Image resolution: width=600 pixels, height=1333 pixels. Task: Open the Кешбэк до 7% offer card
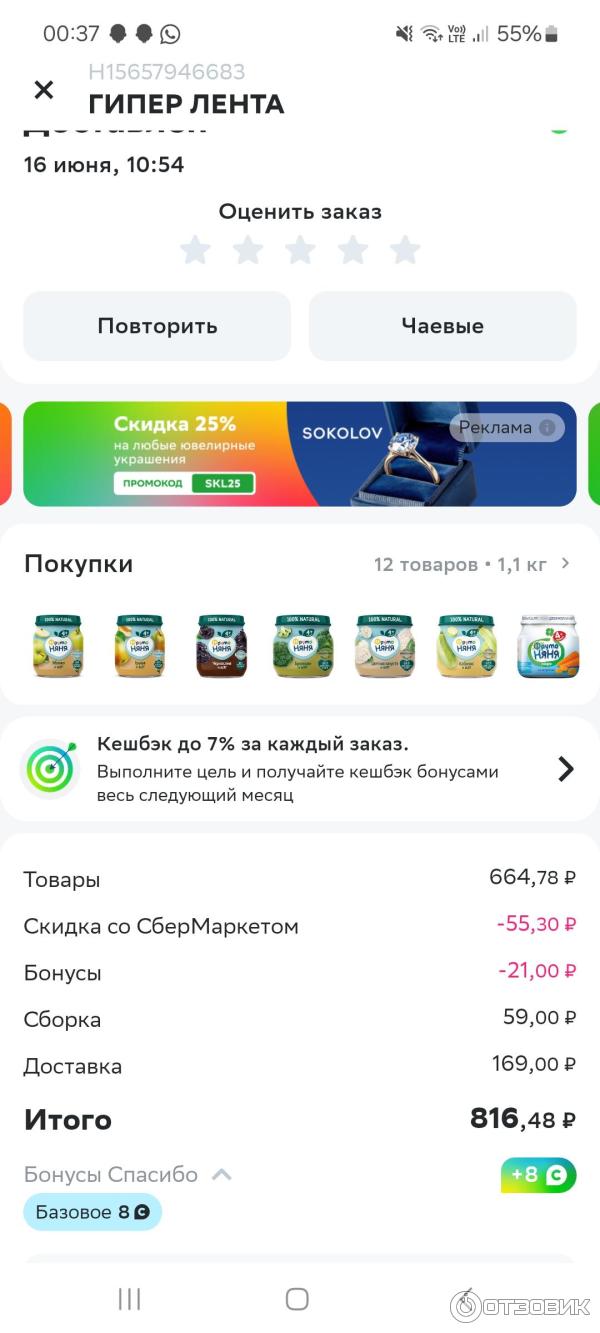(300, 769)
